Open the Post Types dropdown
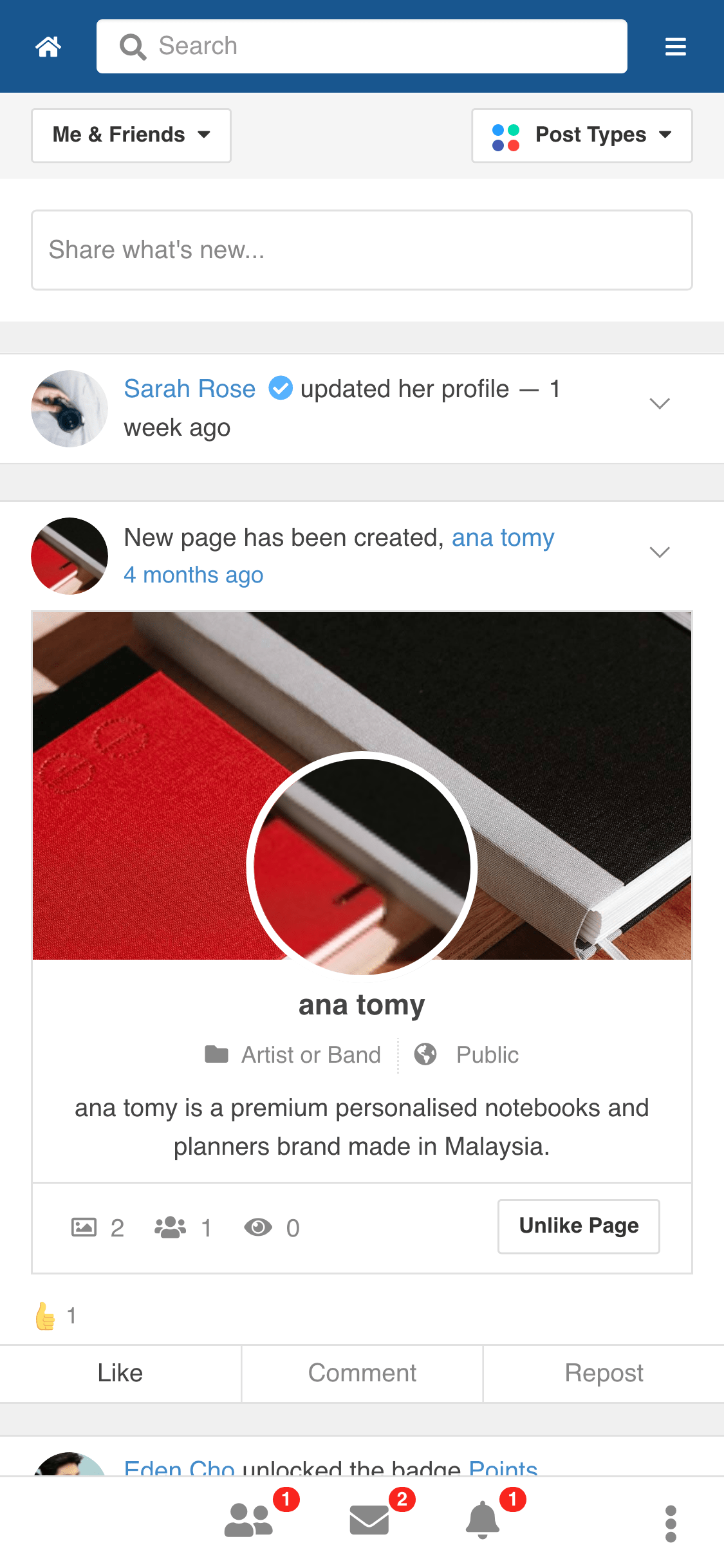This screenshot has width=724, height=1568. pyautogui.click(x=582, y=135)
